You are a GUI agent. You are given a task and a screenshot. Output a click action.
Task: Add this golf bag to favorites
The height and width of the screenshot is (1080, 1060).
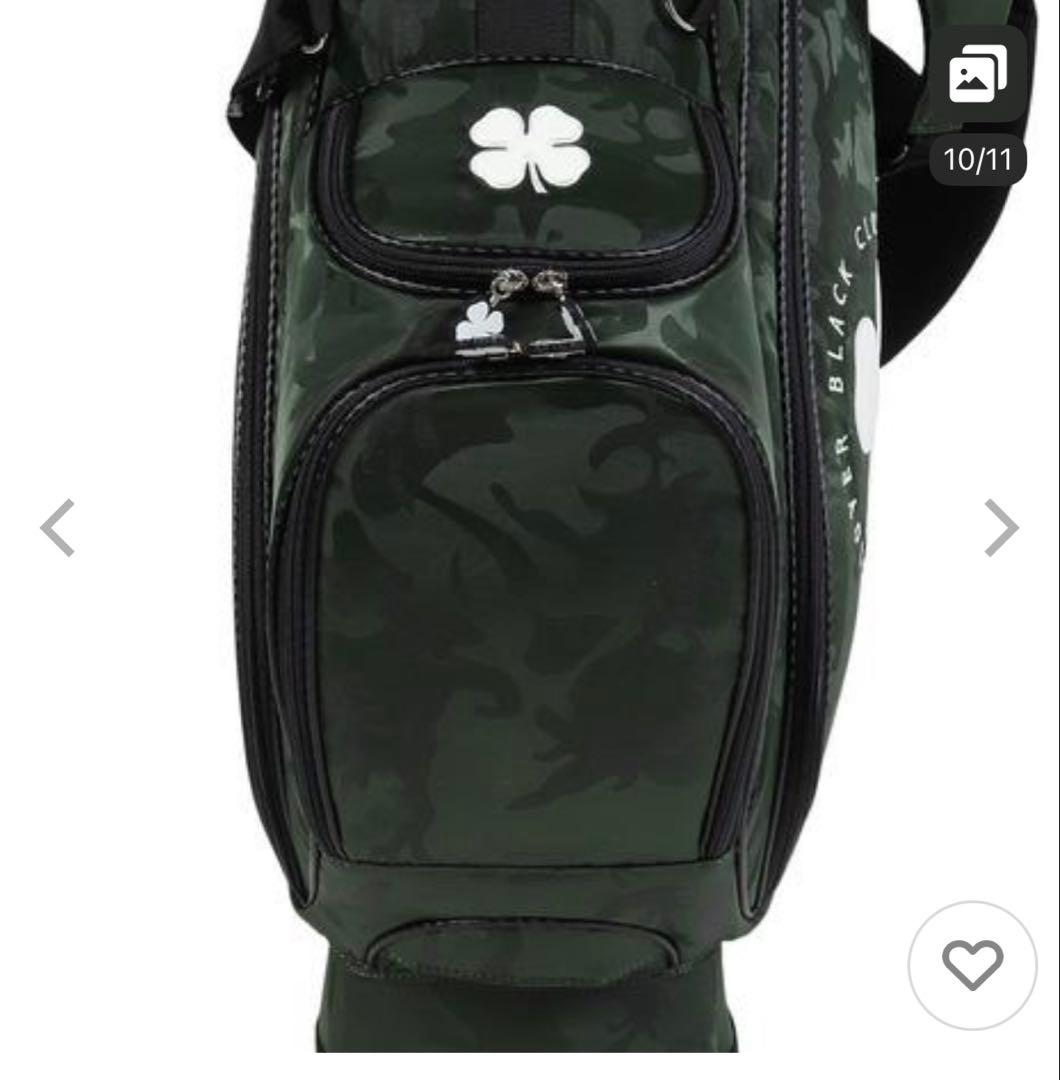pos(972,965)
